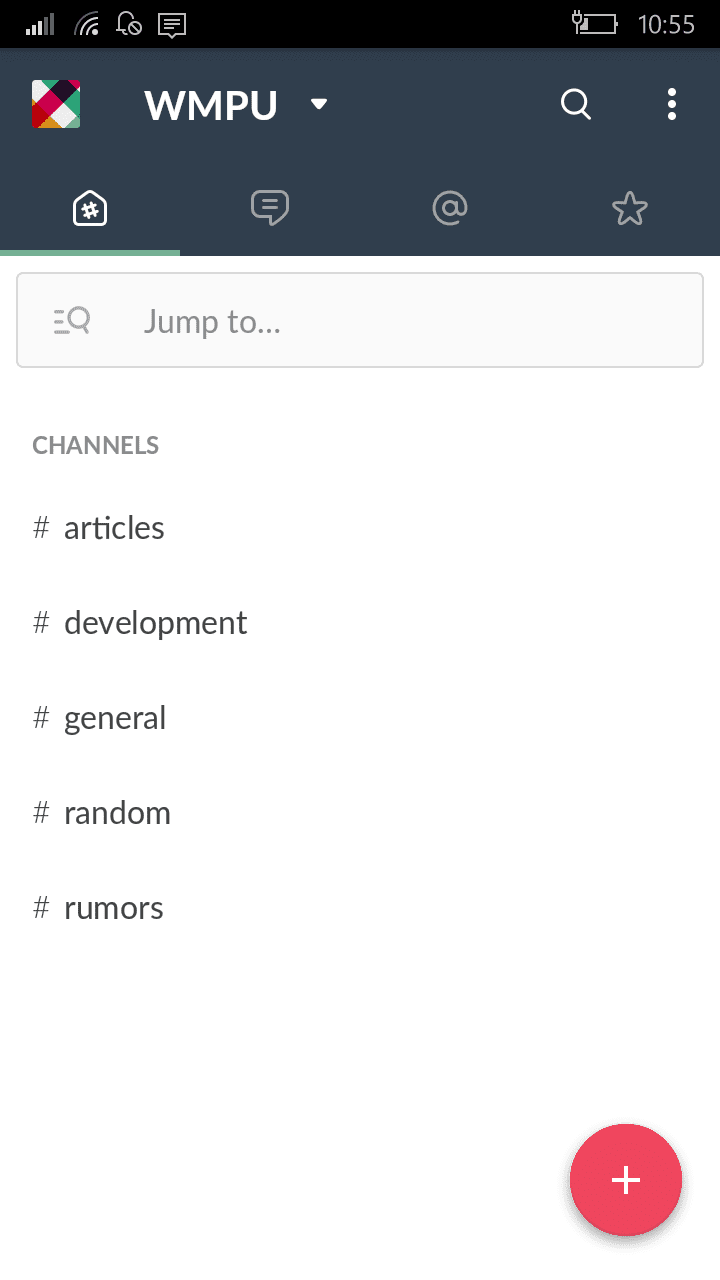Tap the Slack workspace logo
Viewport: 720px width, 1280px height.
pyautogui.click(x=56, y=104)
